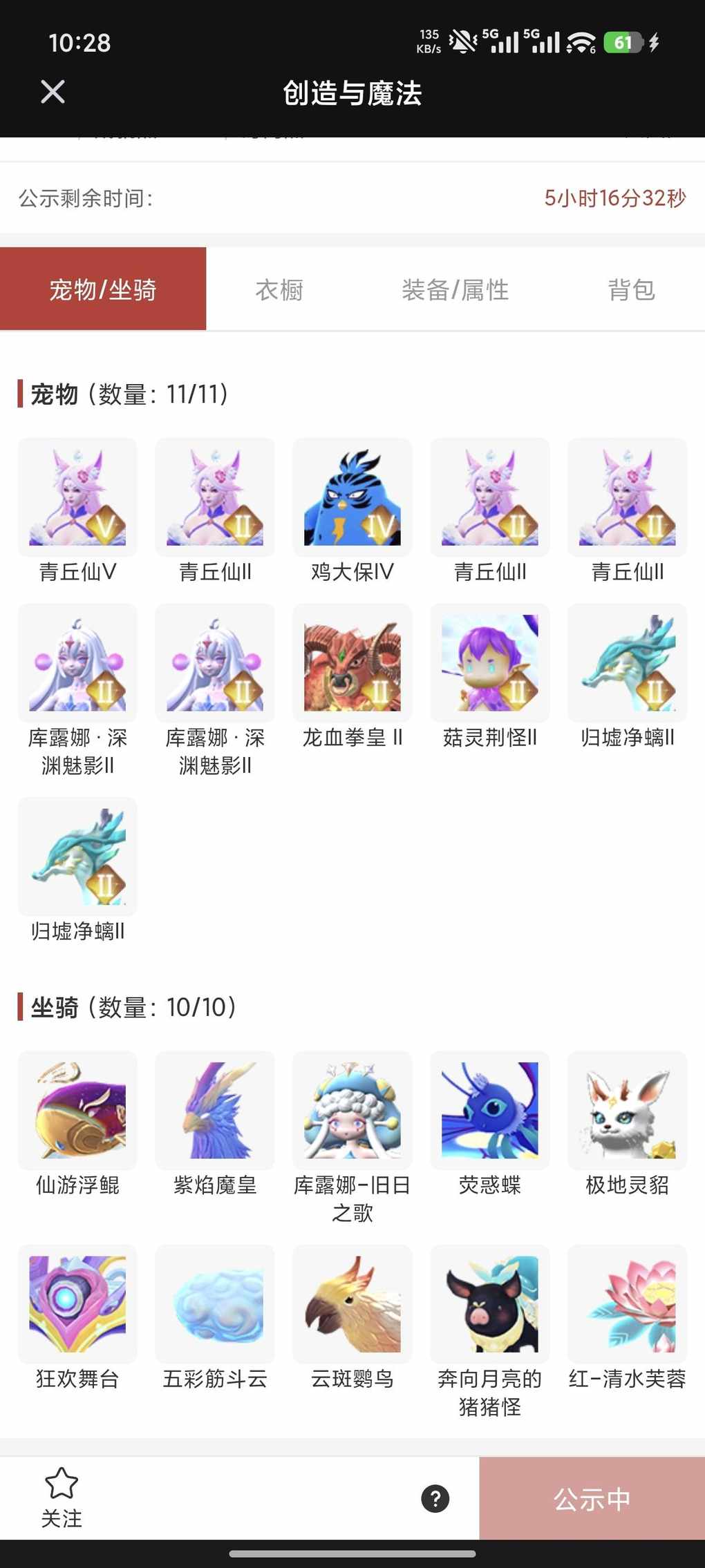Switch to the 背包 tab
The width and height of the screenshot is (705, 1568).
click(x=631, y=289)
